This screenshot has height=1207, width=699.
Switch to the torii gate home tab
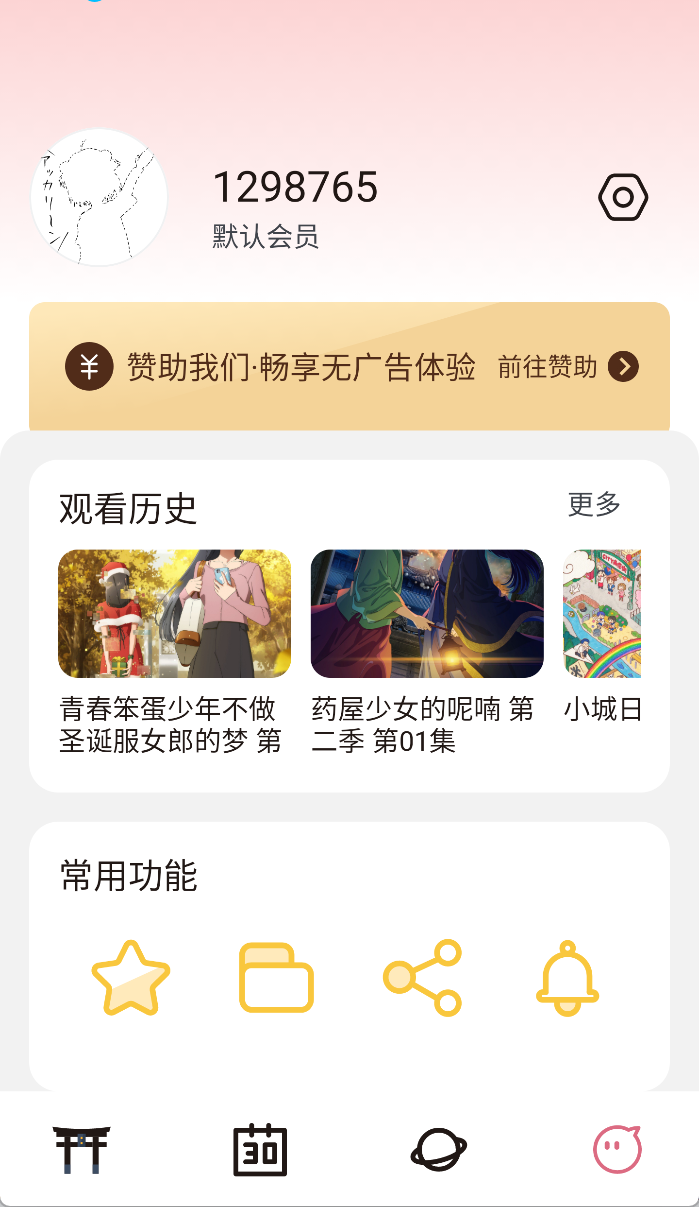tap(82, 1149)
